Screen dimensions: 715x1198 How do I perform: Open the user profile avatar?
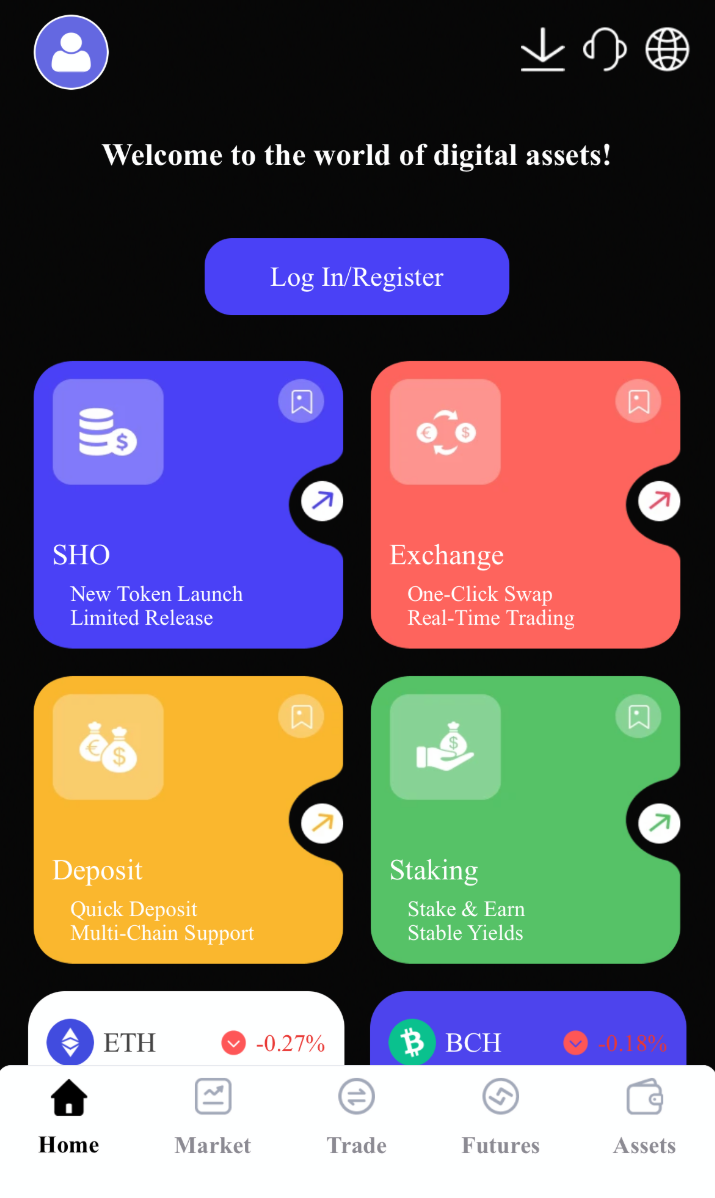tap(71, 52)
